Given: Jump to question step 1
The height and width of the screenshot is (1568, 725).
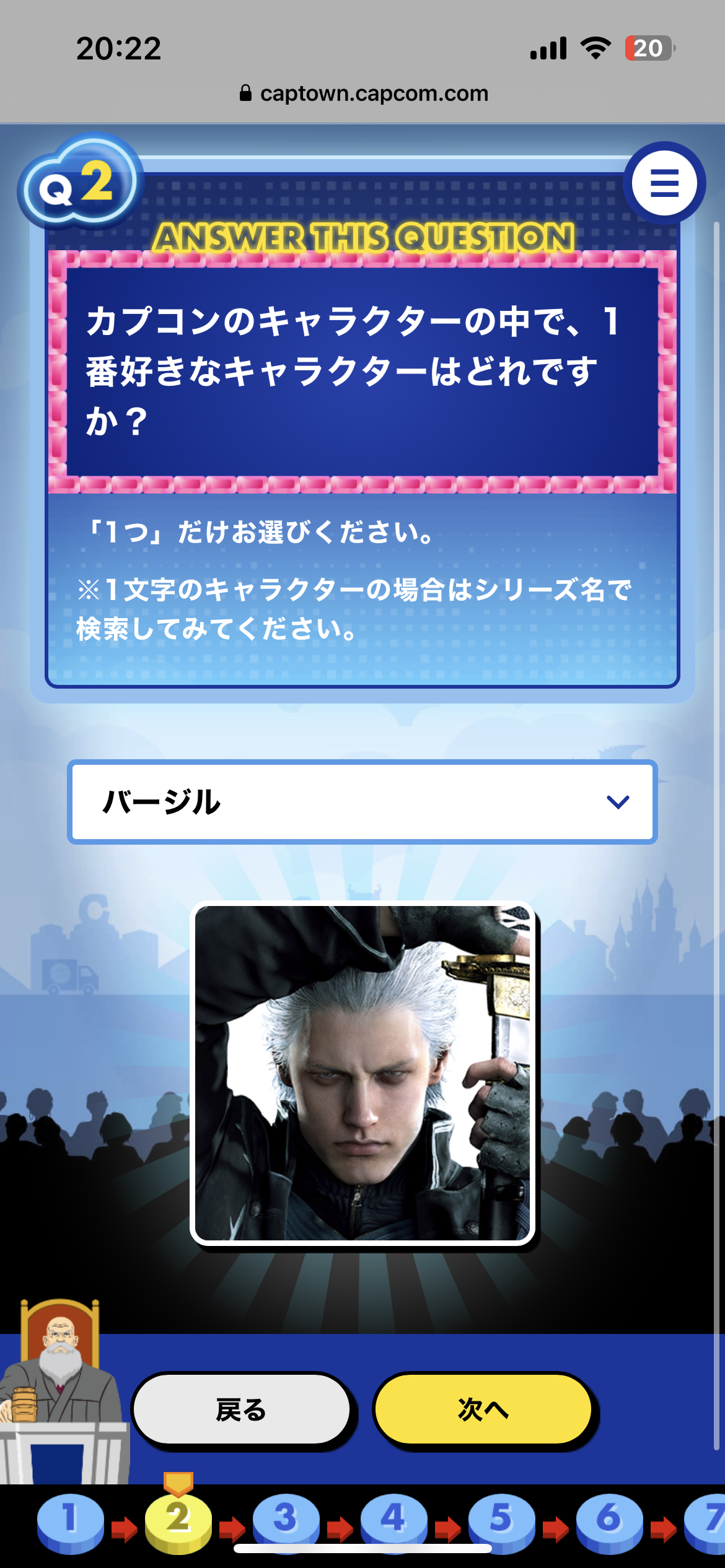Looking at the screenshot, I should click(70, 1522).
